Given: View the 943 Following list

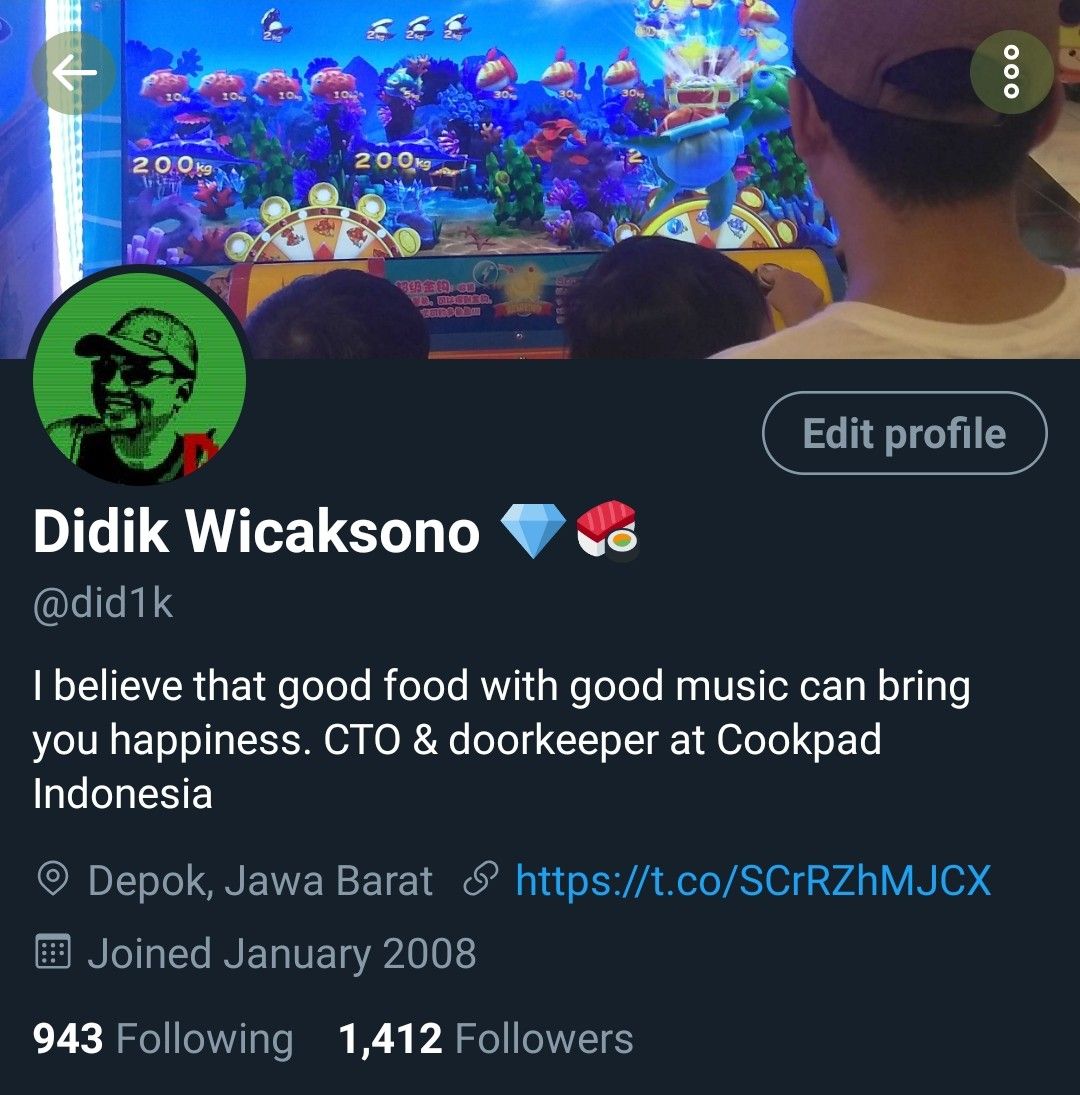Looking at the screenshot, I should pyautogui.click(x=163, y=1039).
